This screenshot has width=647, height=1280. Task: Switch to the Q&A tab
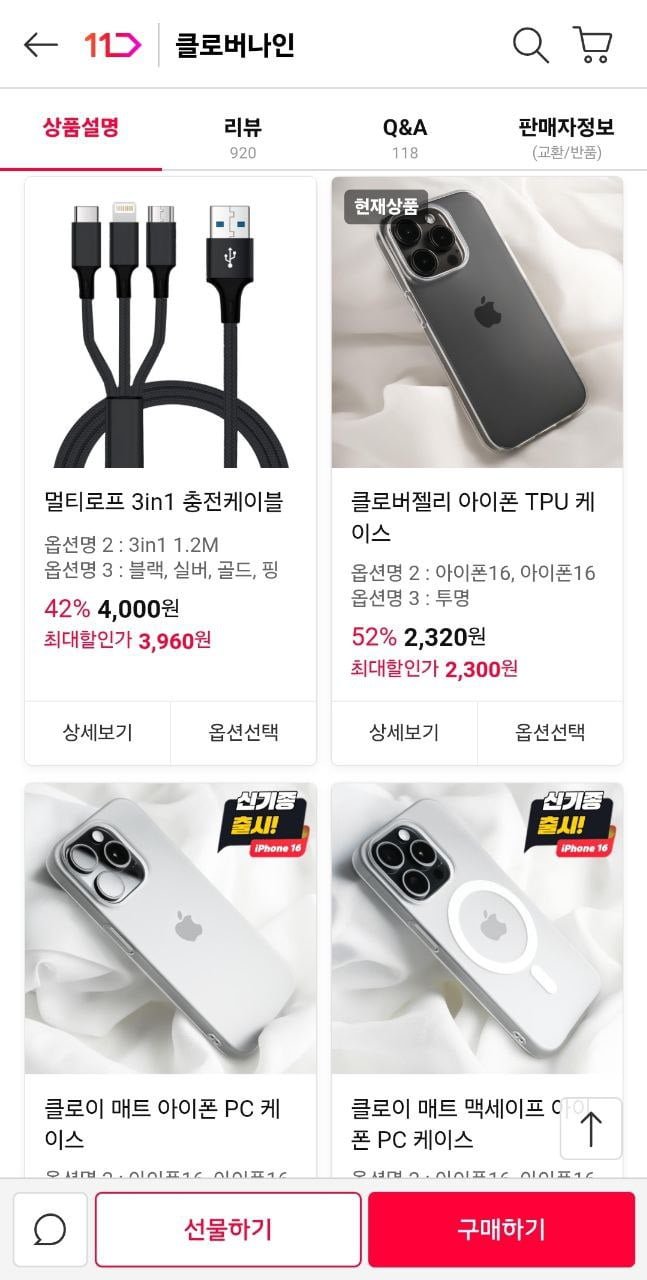pyautogui.click(x=404, y=137)
